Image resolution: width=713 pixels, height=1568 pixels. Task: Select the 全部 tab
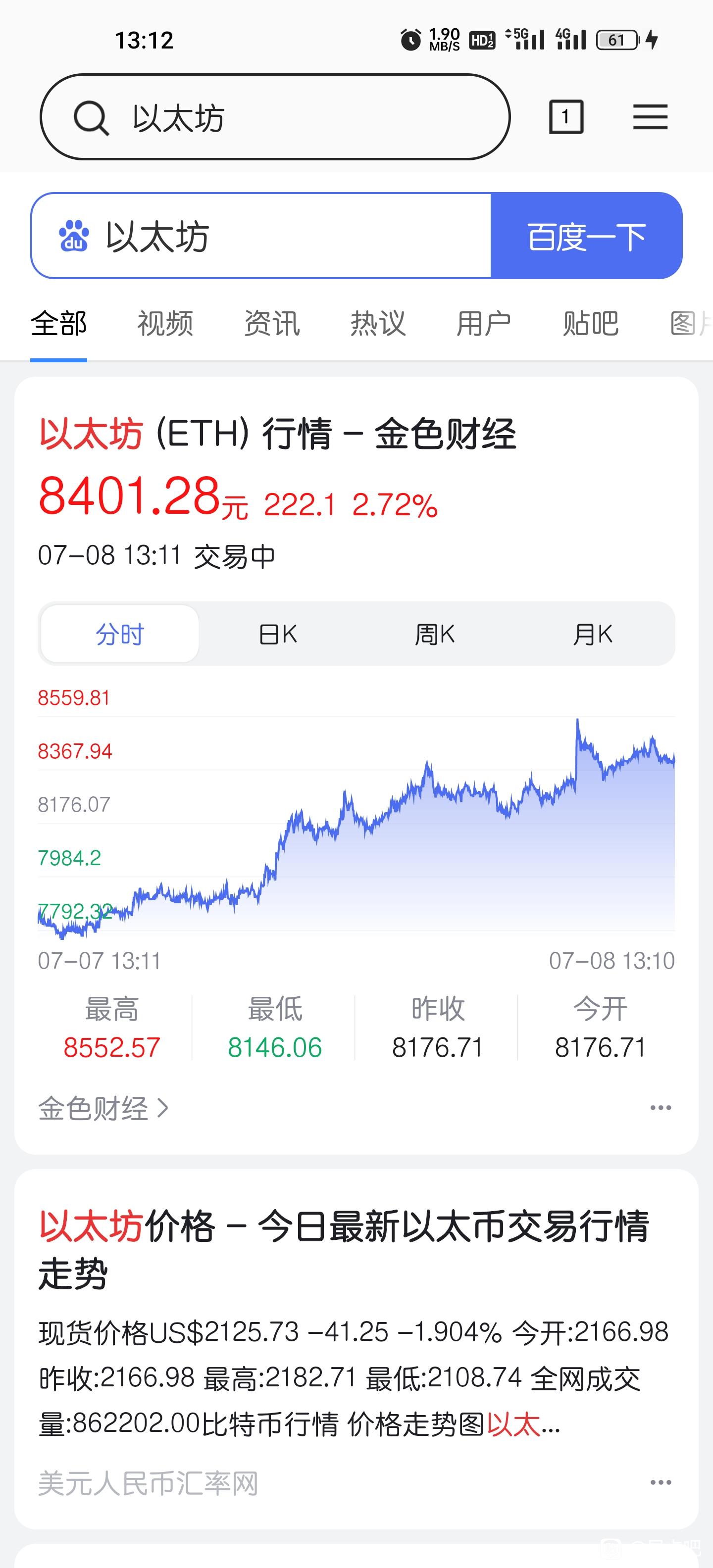pos(58,323)
